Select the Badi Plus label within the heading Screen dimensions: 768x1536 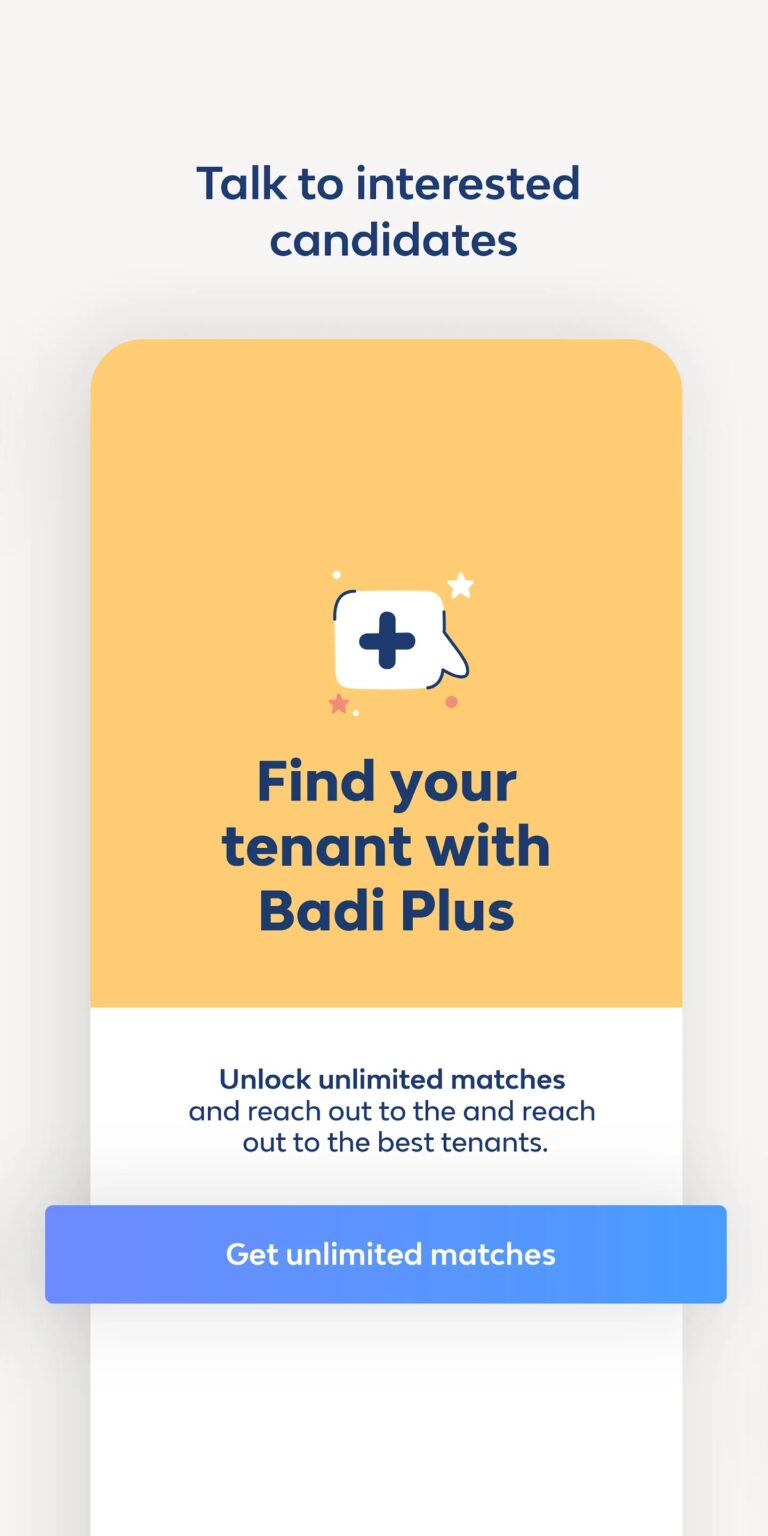pos(387,910)
